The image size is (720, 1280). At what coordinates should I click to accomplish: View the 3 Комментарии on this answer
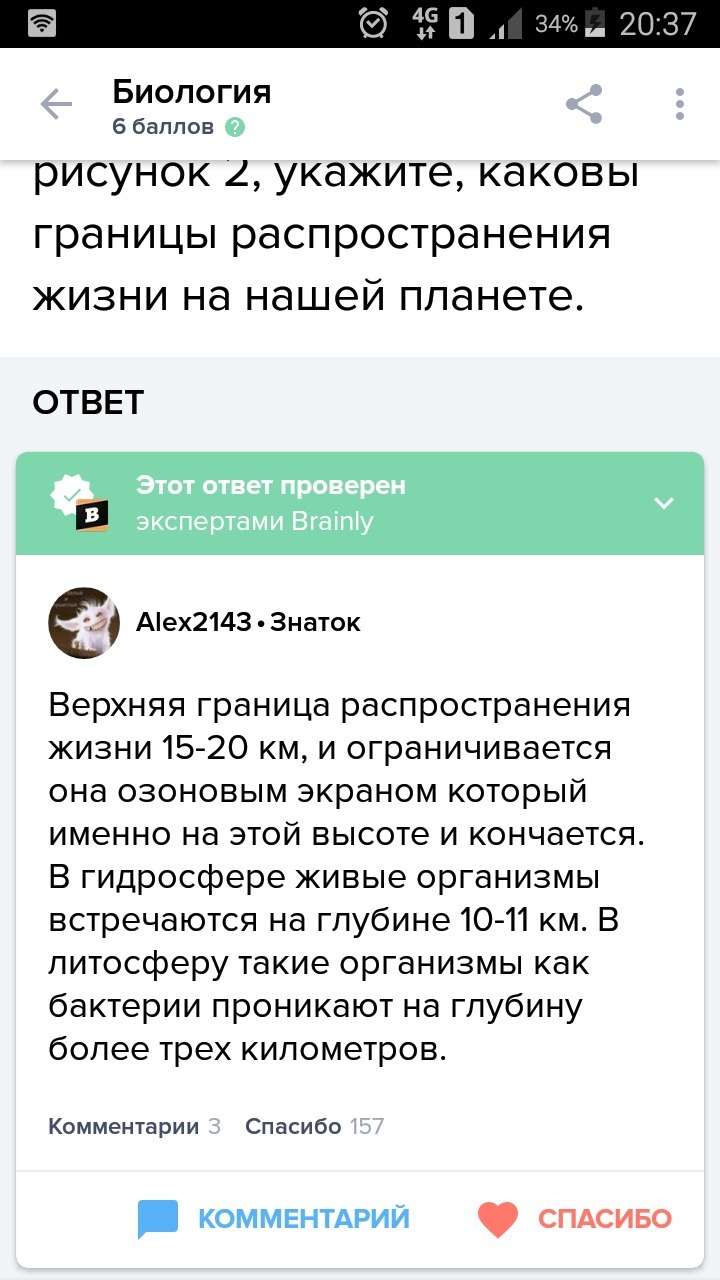pyautogui.click(x=134, y=1126)
